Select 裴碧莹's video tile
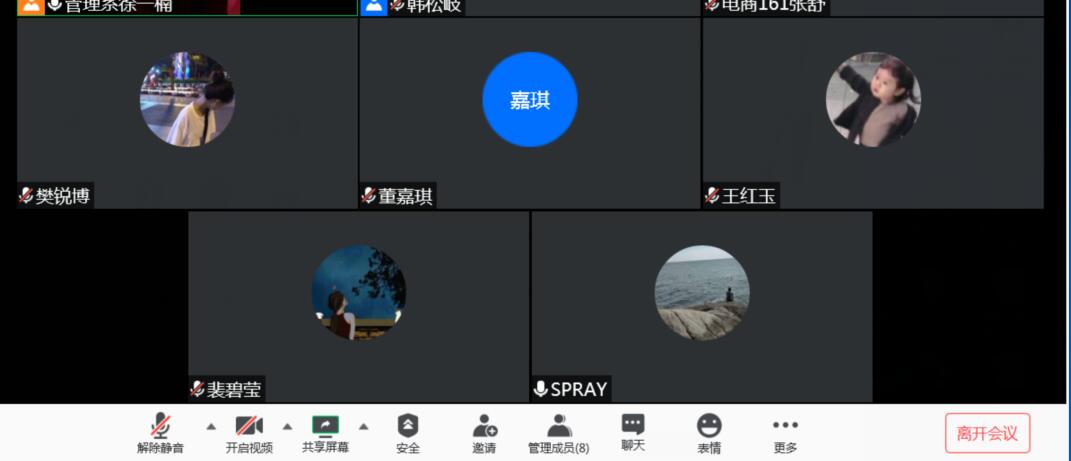This screenshot has height=461, width=1071. click(x=358, y=305)
